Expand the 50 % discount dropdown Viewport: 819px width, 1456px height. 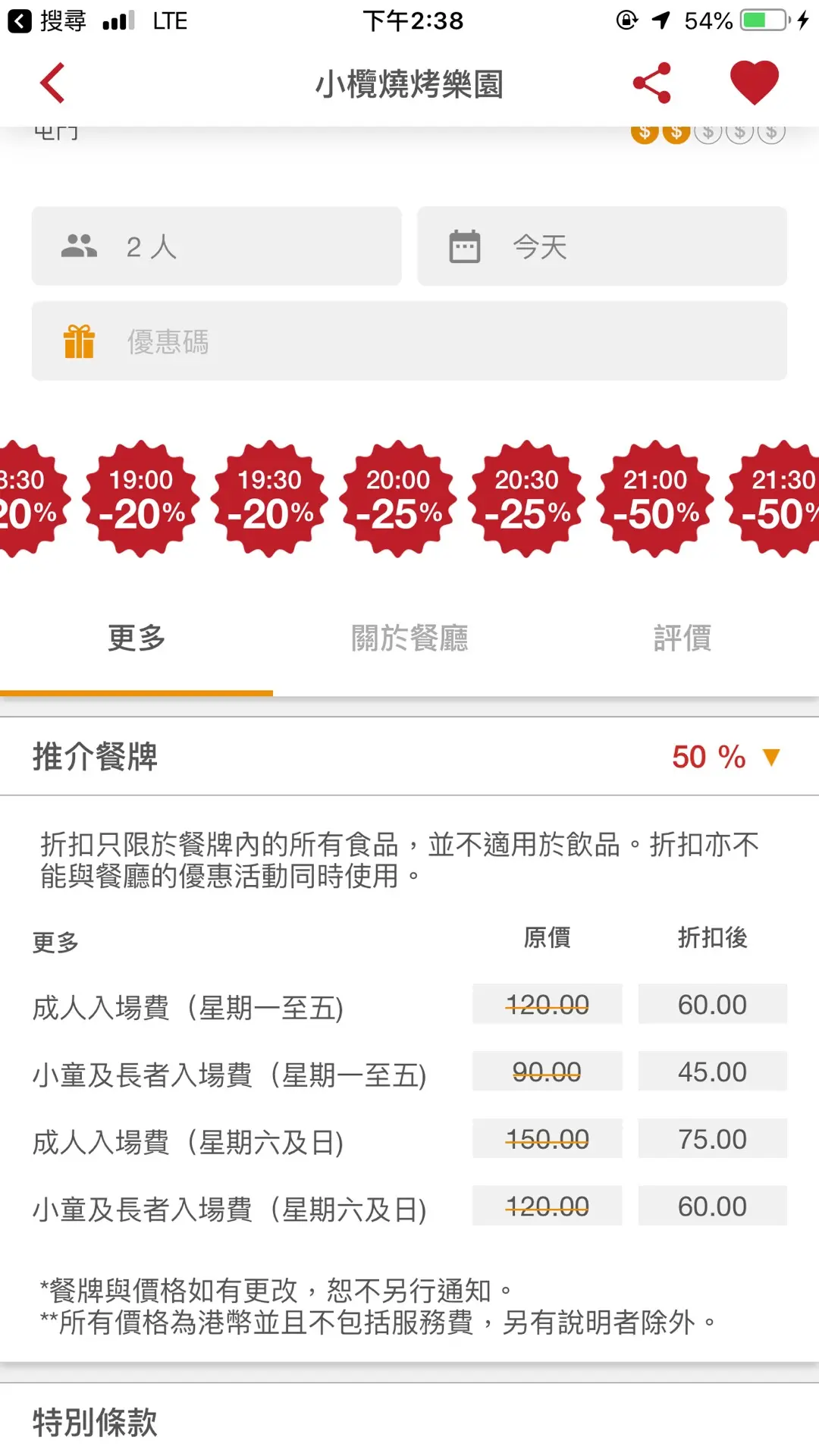(725, 757)
